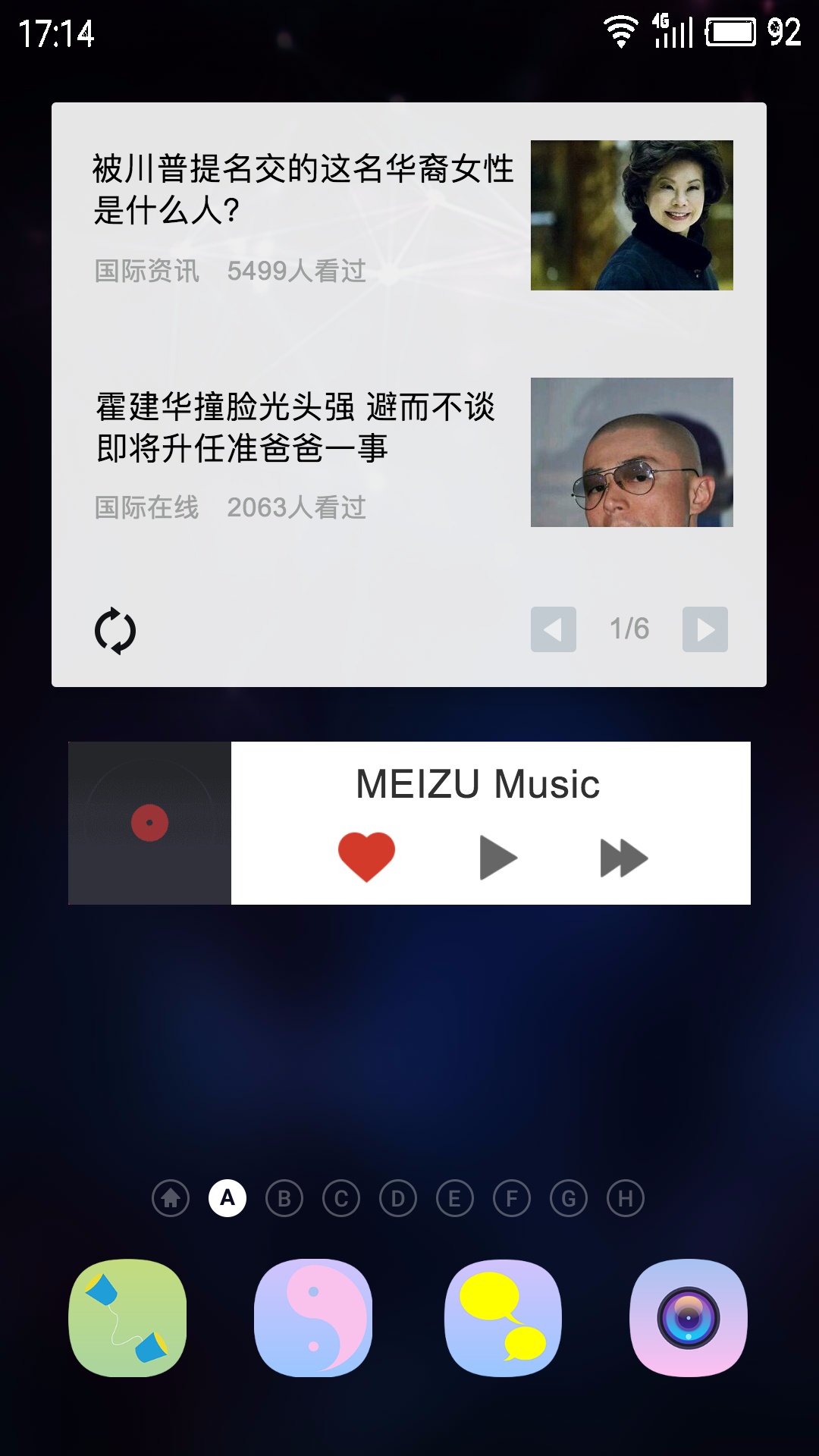Refresh the news widget
The image size is (819, 1456).
coord(115,630)
